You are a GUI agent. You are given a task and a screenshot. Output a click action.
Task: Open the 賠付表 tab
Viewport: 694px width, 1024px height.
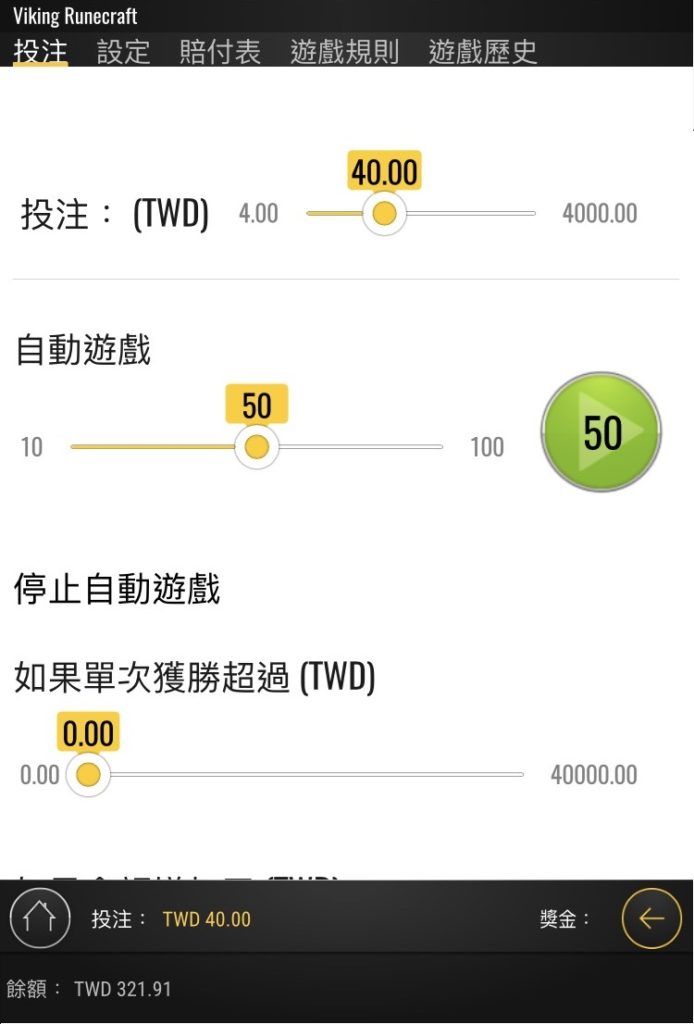(x=220, y=51)
